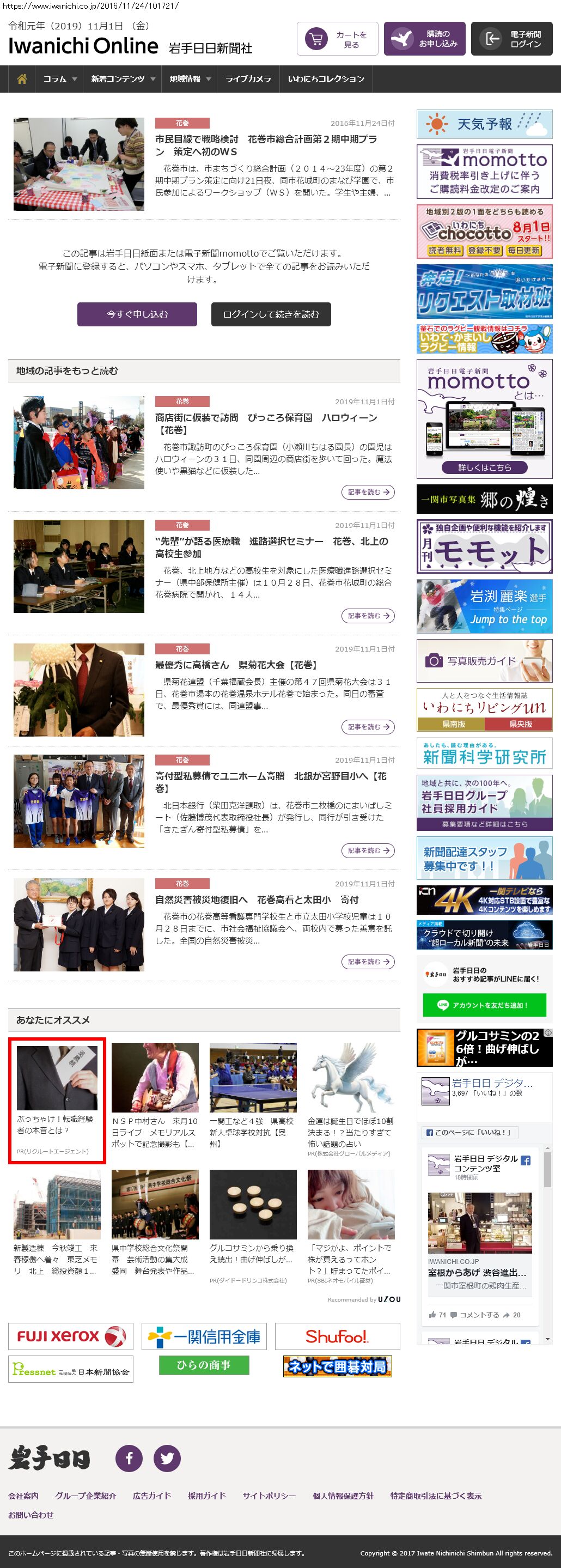Select 購読のお申し込み button

[x=424, y=39]
